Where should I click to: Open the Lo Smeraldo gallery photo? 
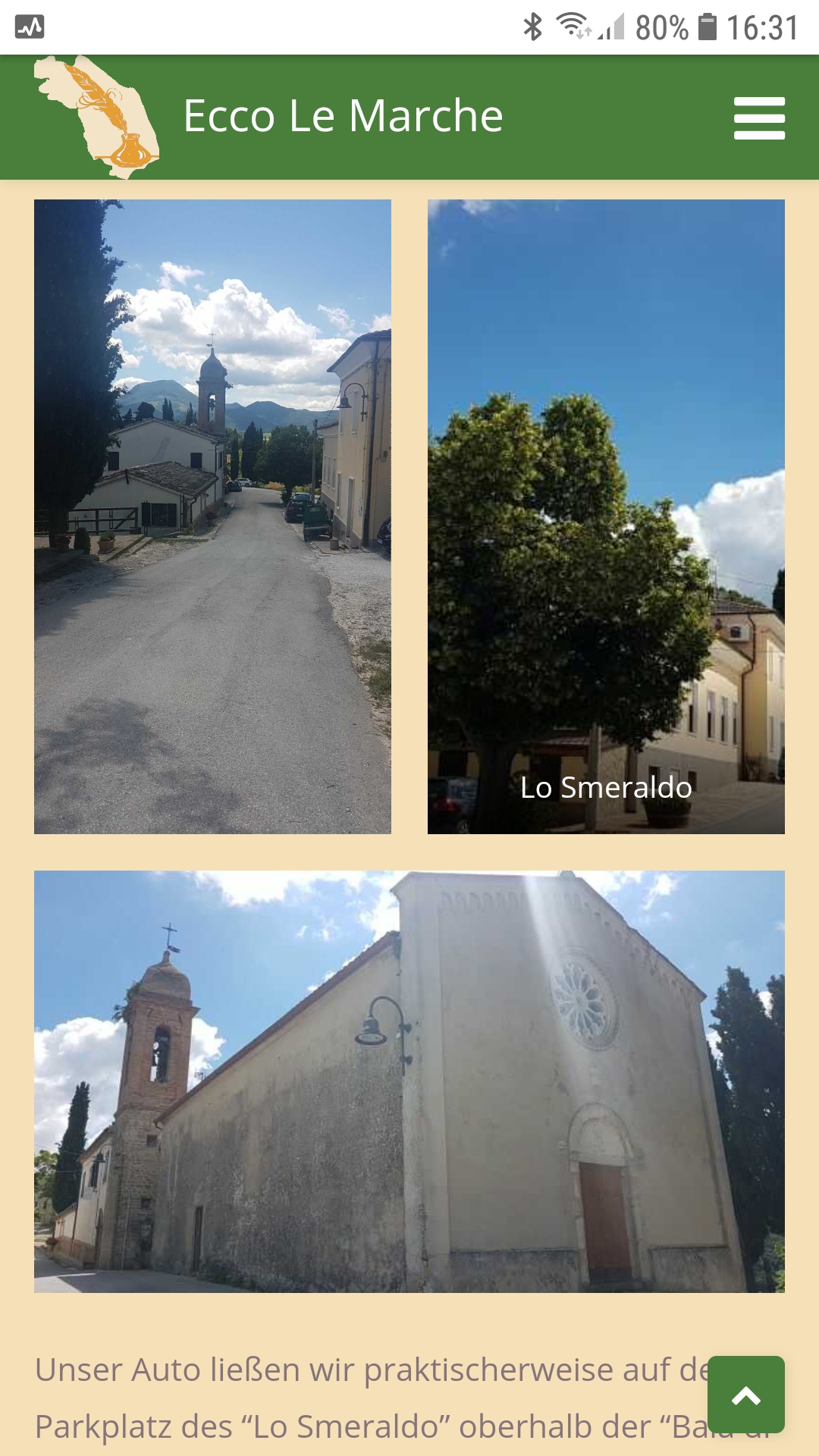[606, 516]
